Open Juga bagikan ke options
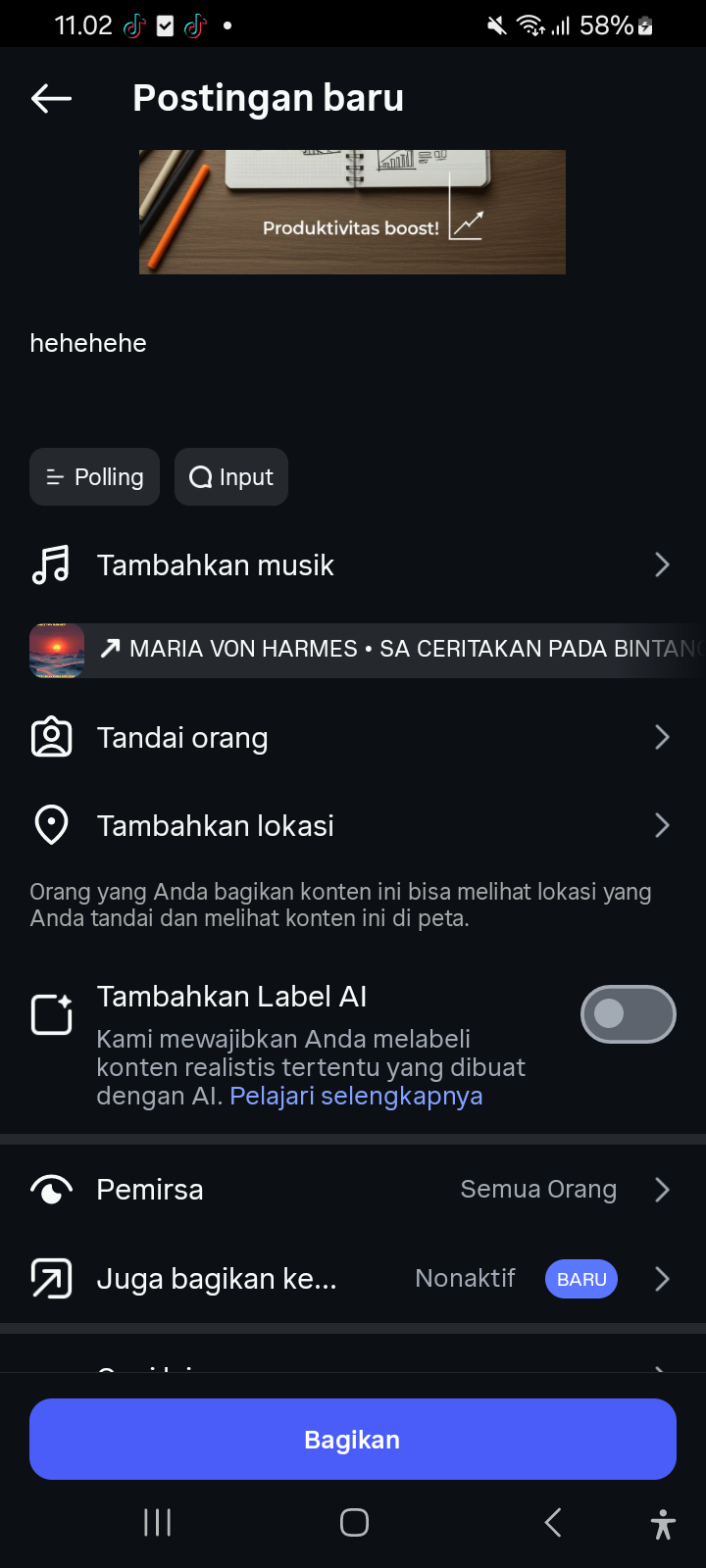Screen dimensions: 706x1568 coord(353,1279)
